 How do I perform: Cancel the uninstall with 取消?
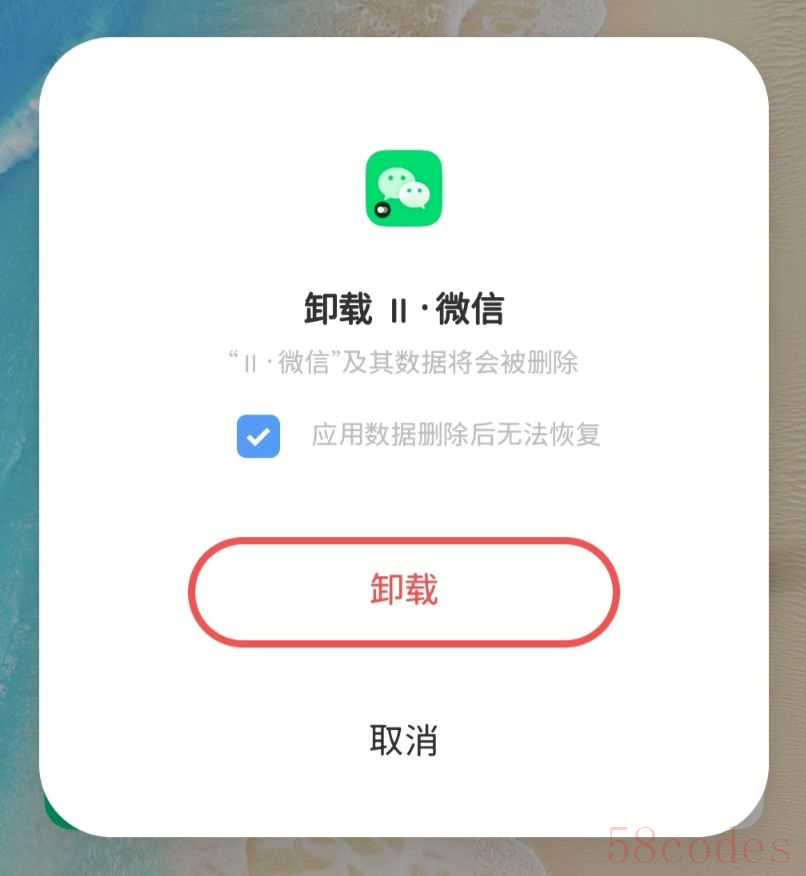coord(403,741)
